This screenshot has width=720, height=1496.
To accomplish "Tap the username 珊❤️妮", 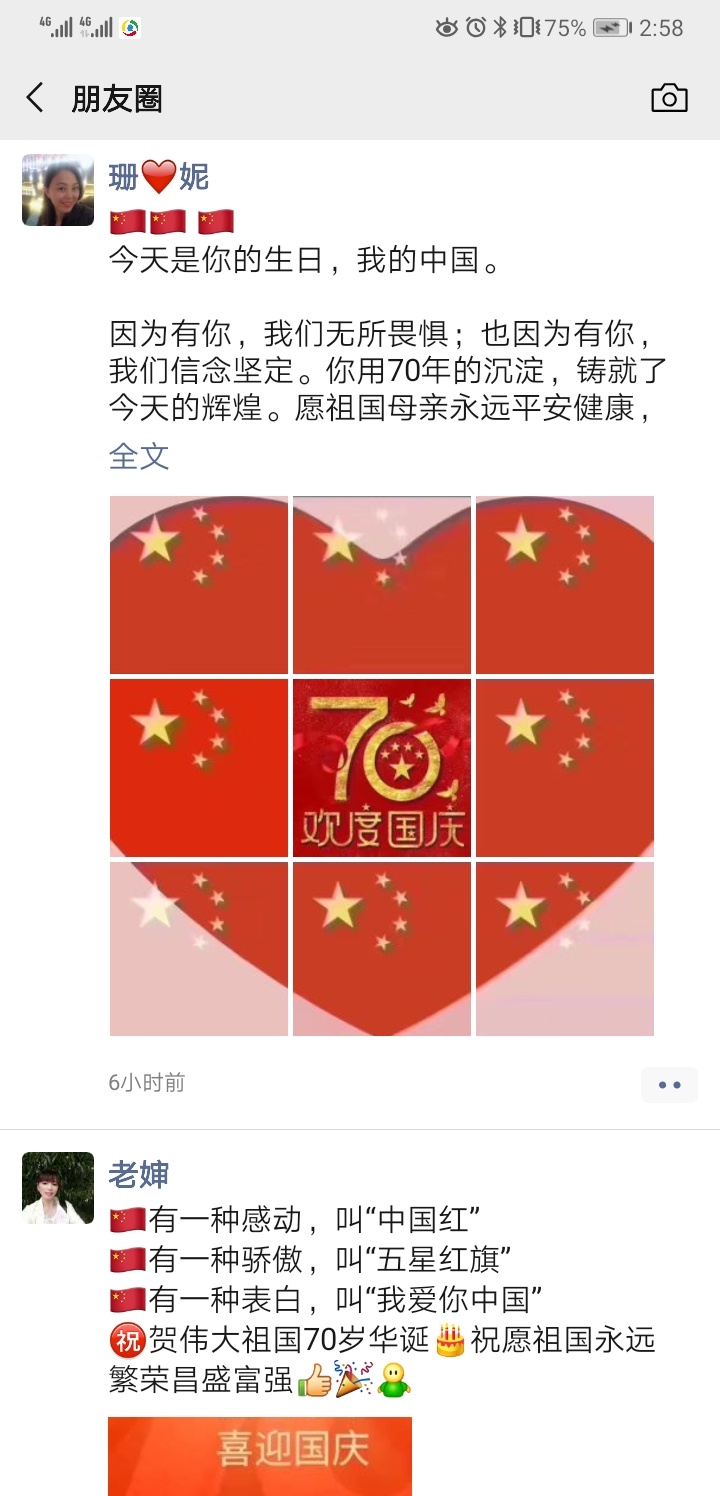I will [x=158, y=177].
